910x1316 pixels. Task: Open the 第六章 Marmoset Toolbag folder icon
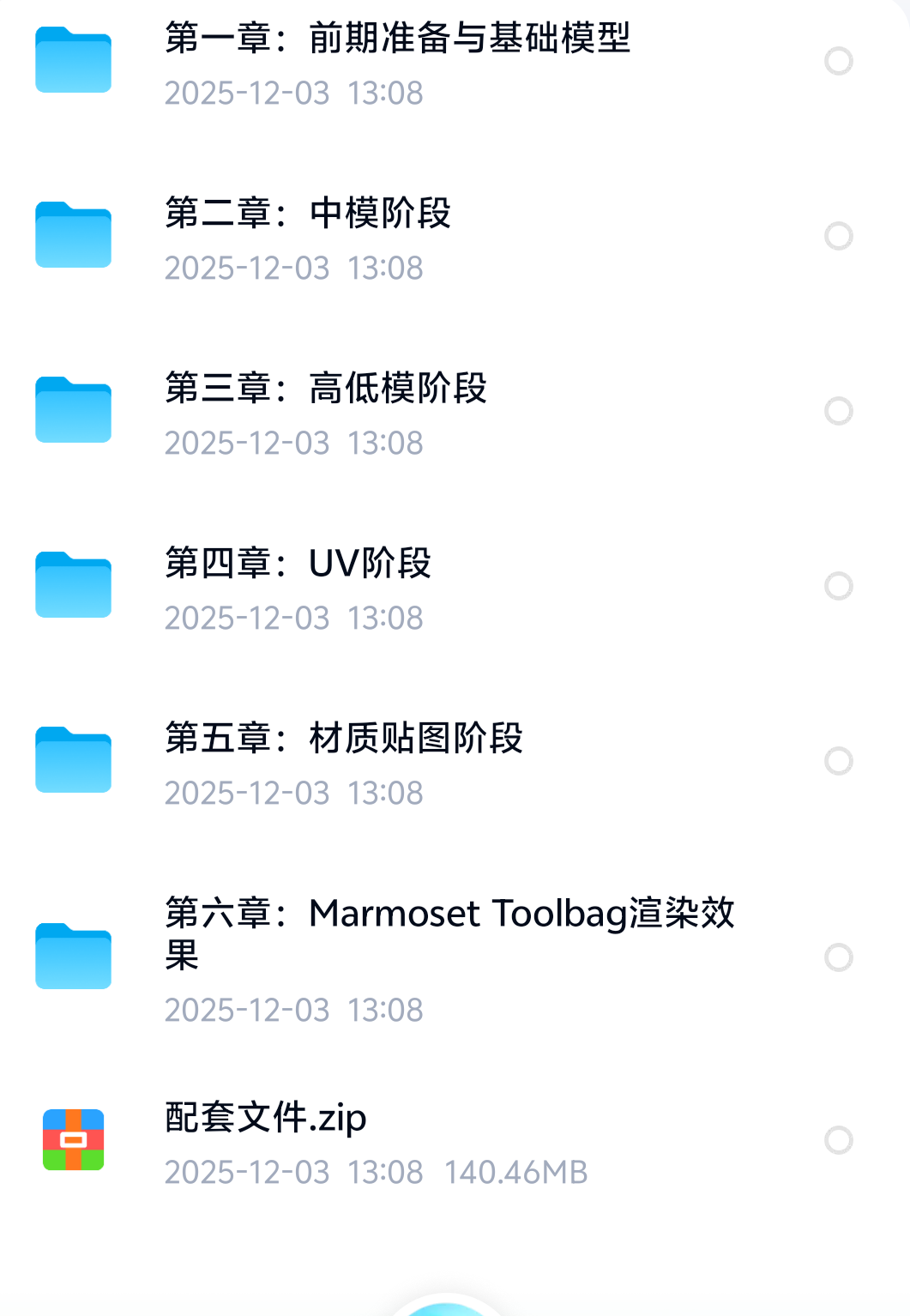(73, 957)
